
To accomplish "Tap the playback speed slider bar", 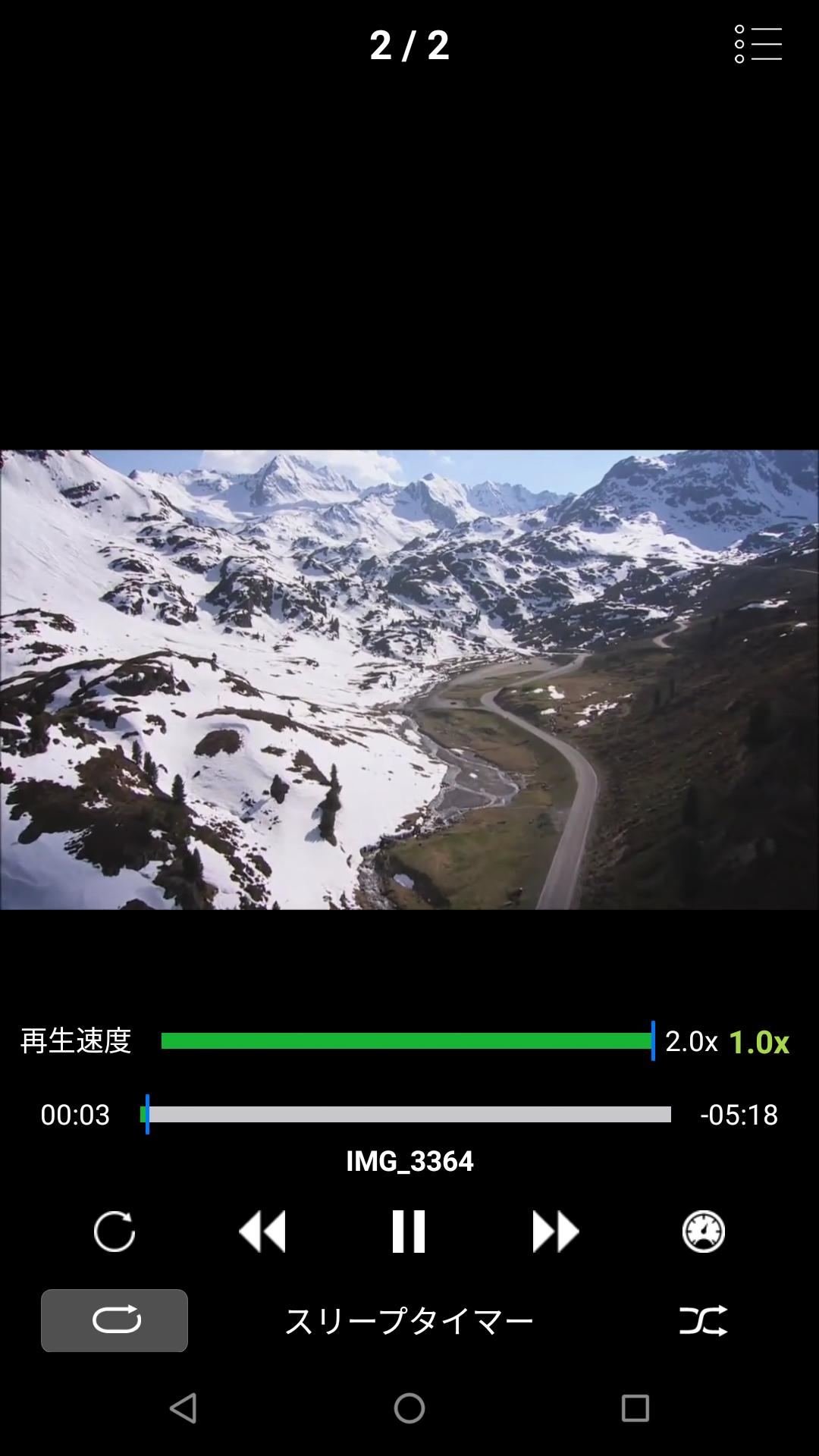I will pyautogui.click(x=408, y=1040).
